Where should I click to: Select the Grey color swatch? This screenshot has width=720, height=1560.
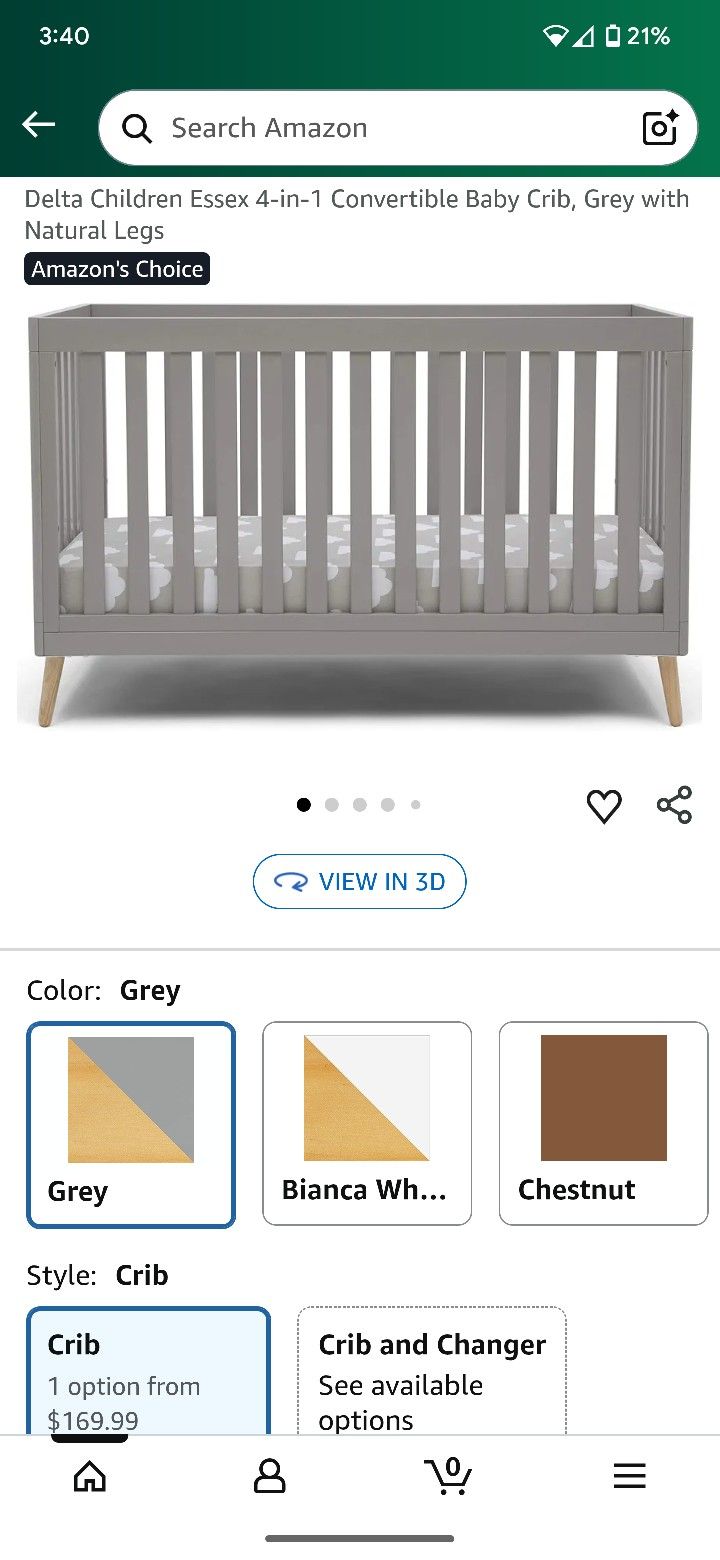coord(131,1124)
